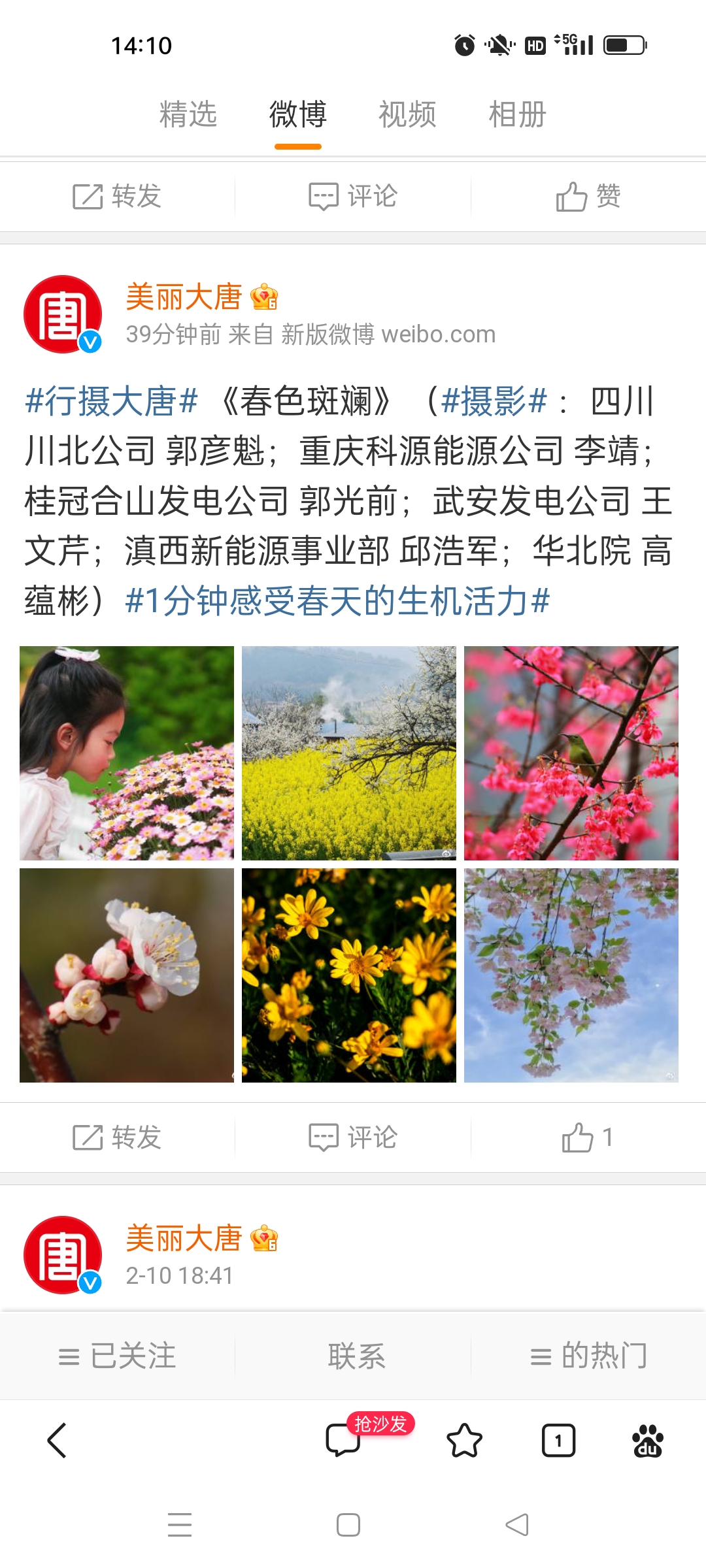Viewport: 706px width, 1568px height.
Task: Open the #摄影# hashtag link
Action: pos(494,400)
